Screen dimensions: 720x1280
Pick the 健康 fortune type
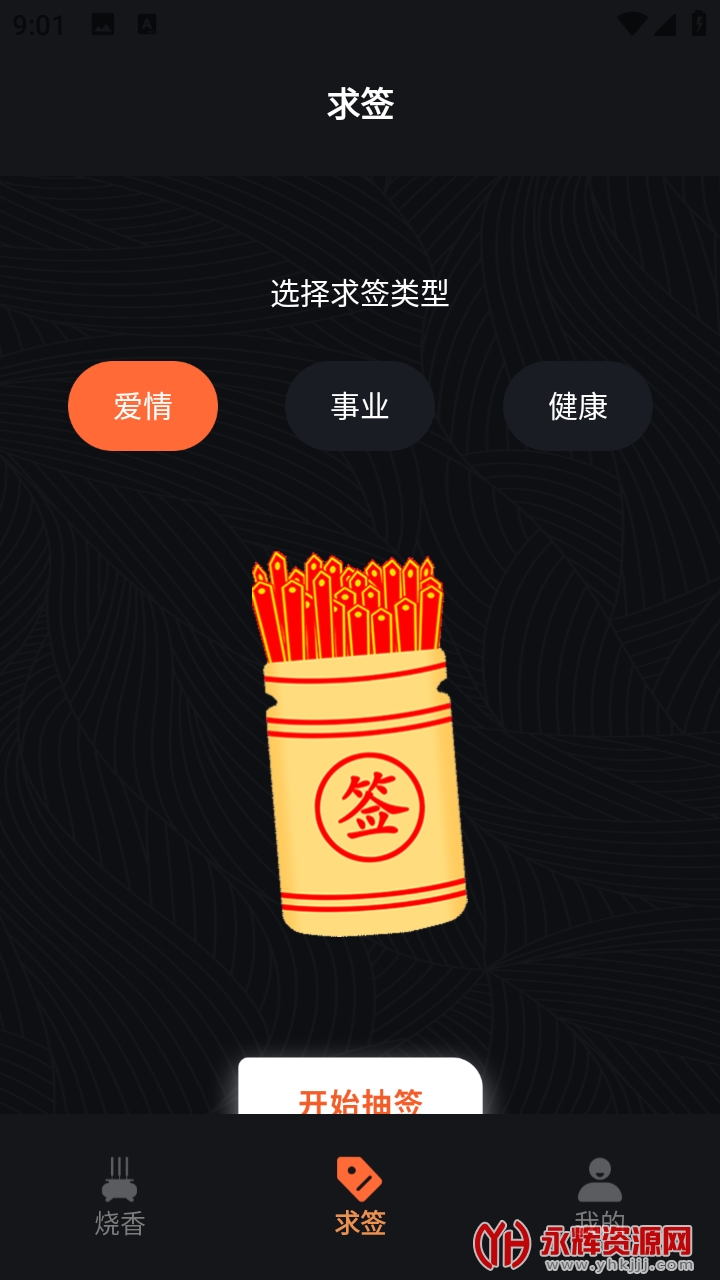point(578,406)
